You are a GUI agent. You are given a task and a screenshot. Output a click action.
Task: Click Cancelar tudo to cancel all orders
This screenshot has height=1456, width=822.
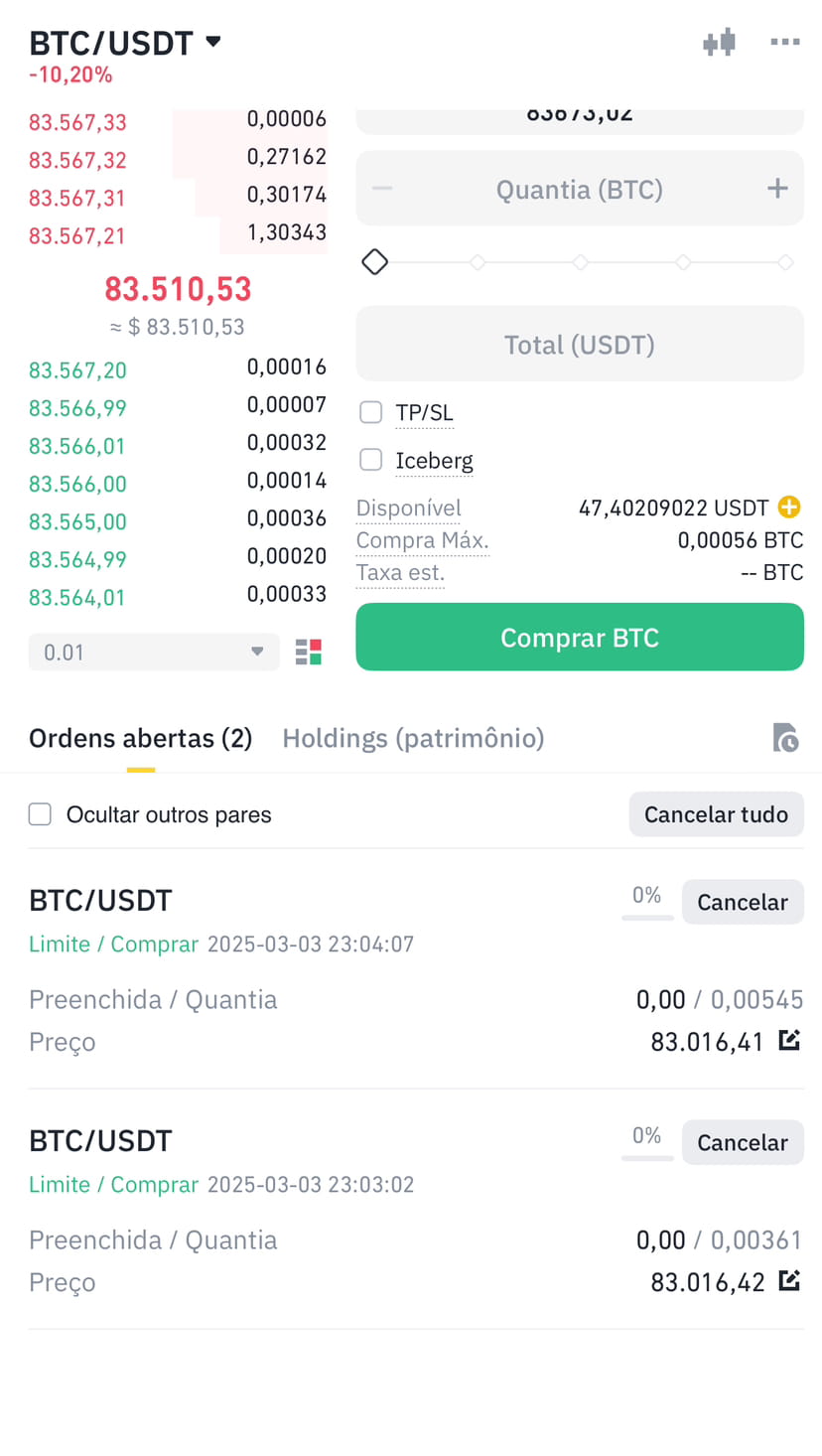[716, 813]
